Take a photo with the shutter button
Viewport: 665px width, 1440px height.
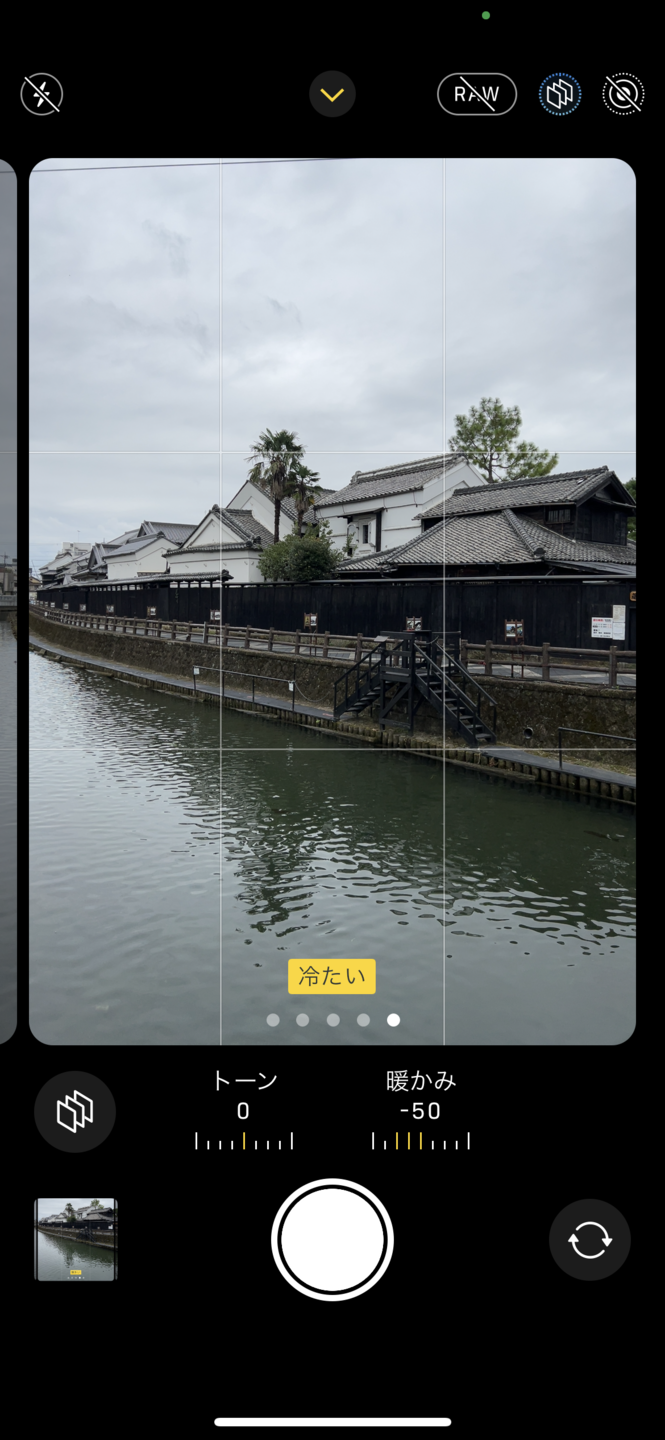click(332, 1239)
